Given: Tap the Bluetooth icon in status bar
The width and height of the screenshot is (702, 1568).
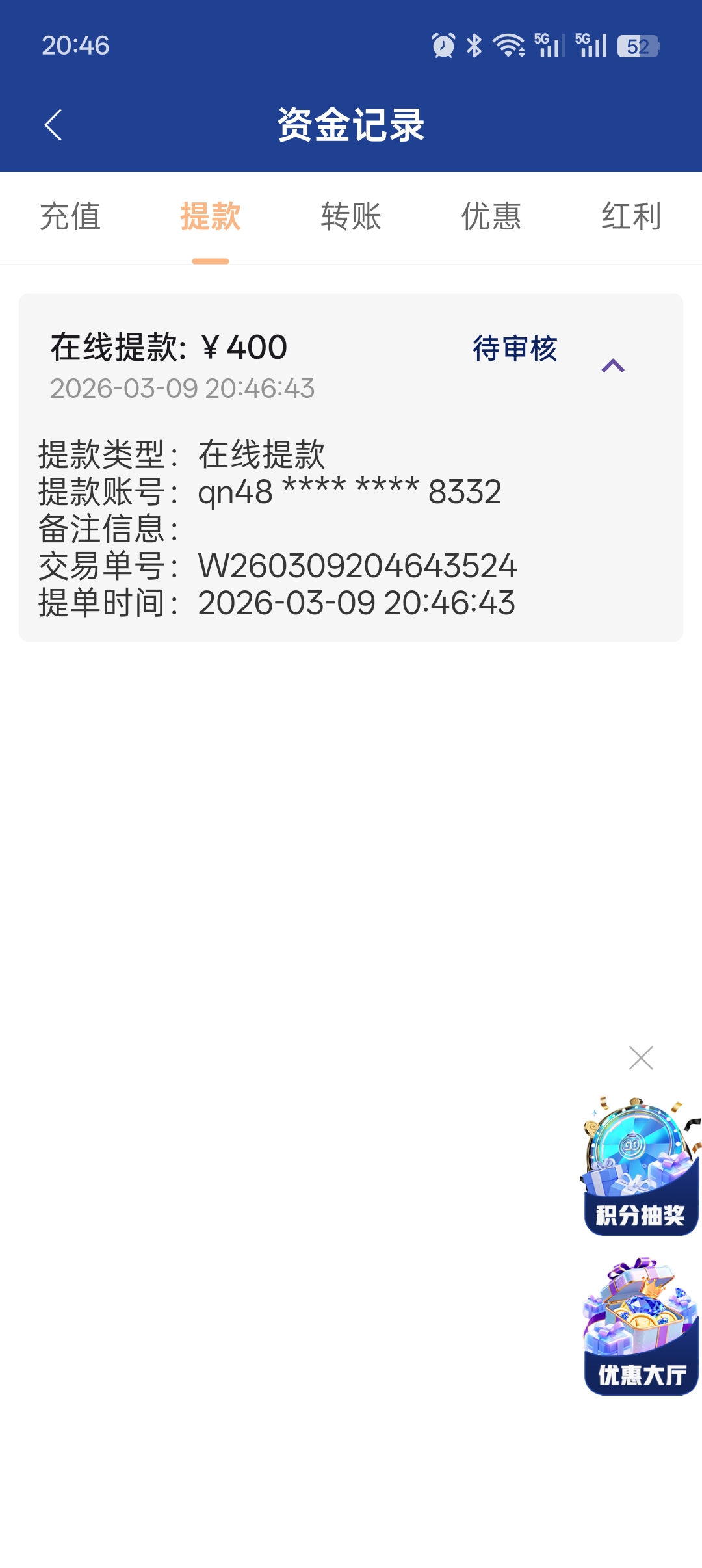Looking at the screenshot, I should pyautogui.click(x=474, y=44).
